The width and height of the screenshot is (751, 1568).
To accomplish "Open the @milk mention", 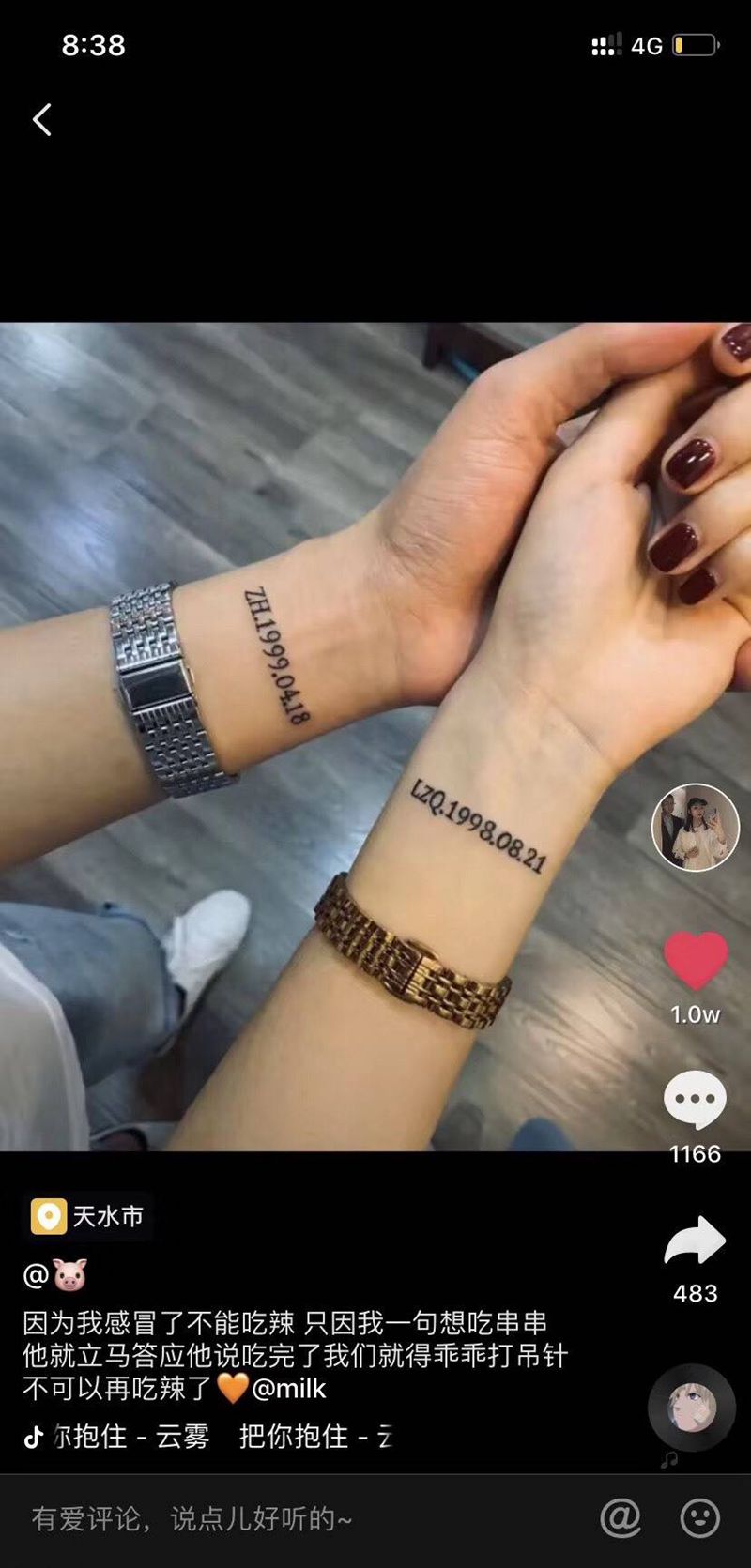I will [x=289, y=1389].
